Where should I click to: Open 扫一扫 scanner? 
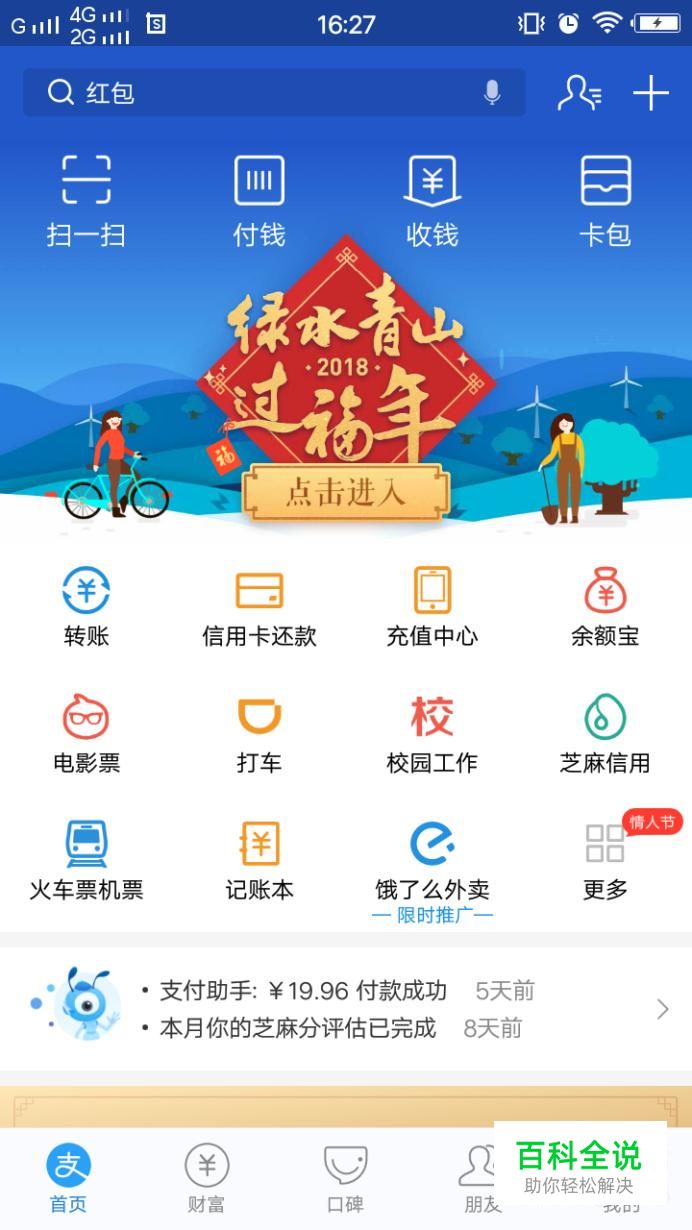(86, 200)
